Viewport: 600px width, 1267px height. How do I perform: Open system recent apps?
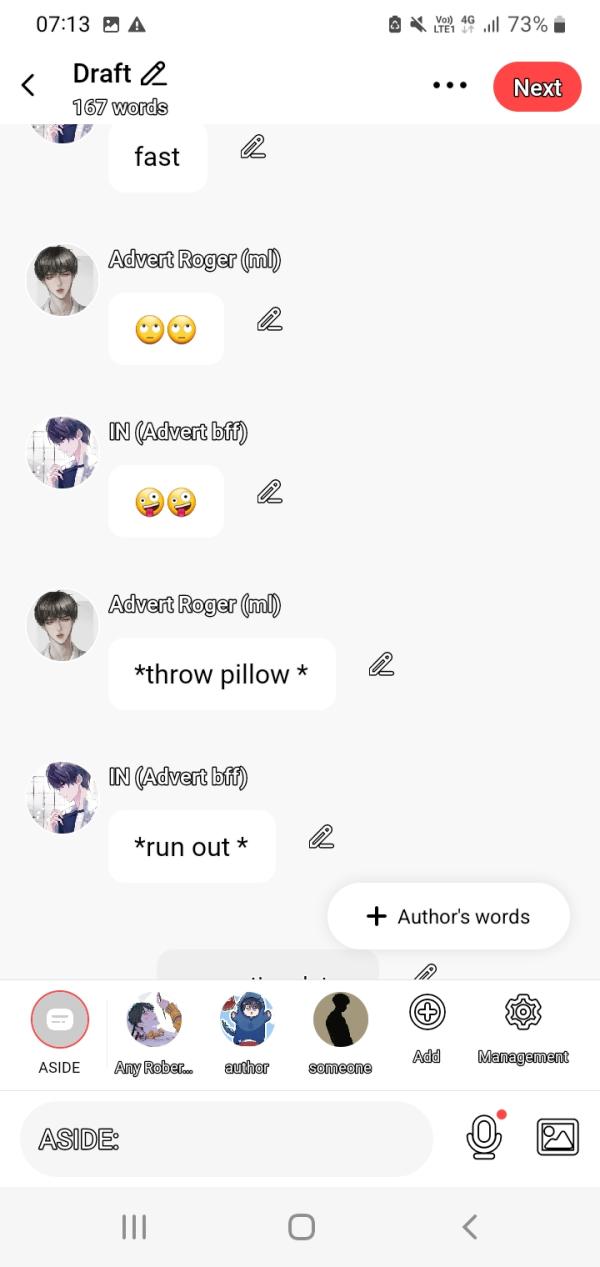tap(134, 1227)
